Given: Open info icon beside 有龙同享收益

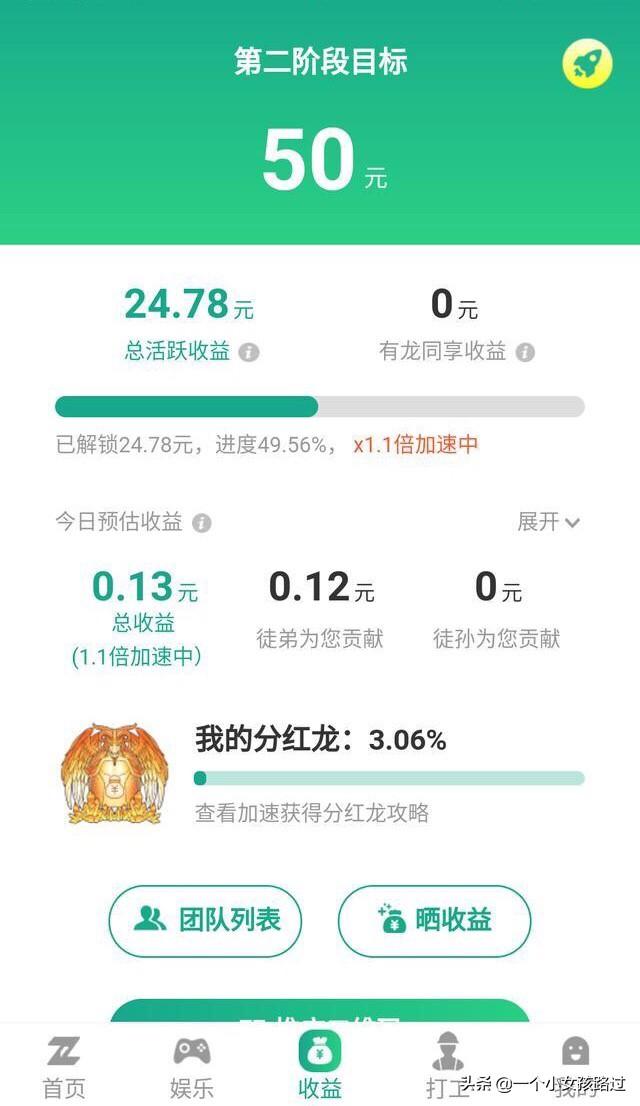Looking at the screenshot, I should pos(526,352).
